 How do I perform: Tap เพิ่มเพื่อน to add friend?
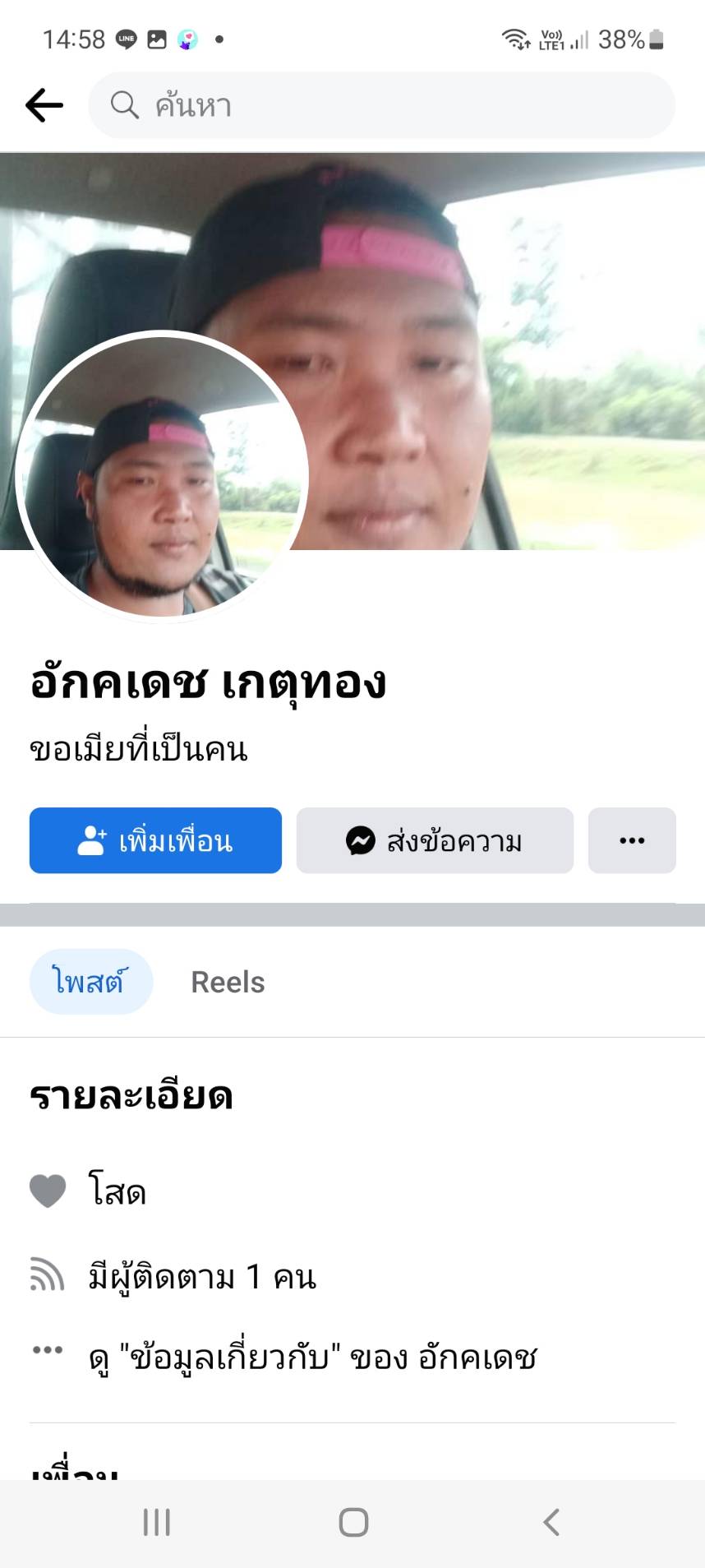coord(155,840)
